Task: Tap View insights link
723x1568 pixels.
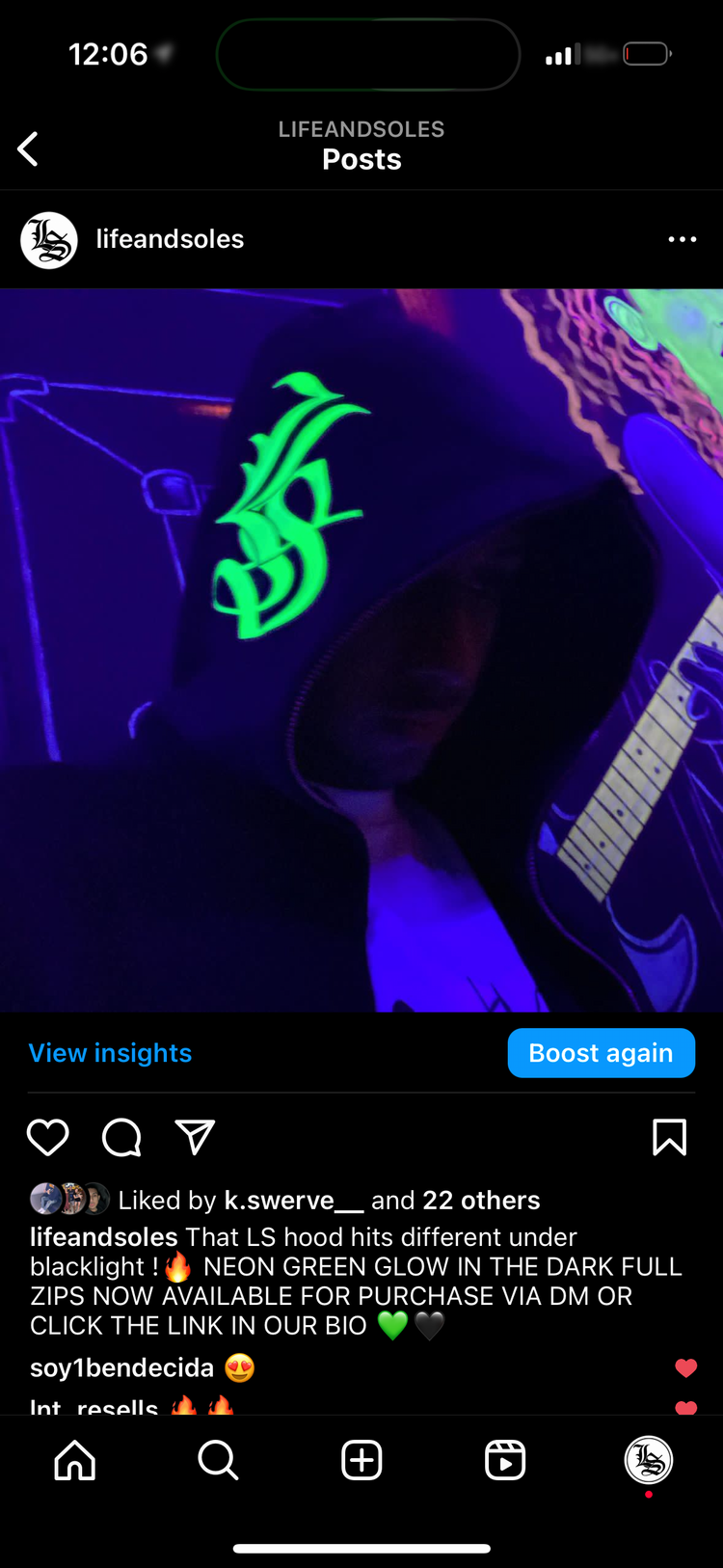Action: (x=110, y=1053)
